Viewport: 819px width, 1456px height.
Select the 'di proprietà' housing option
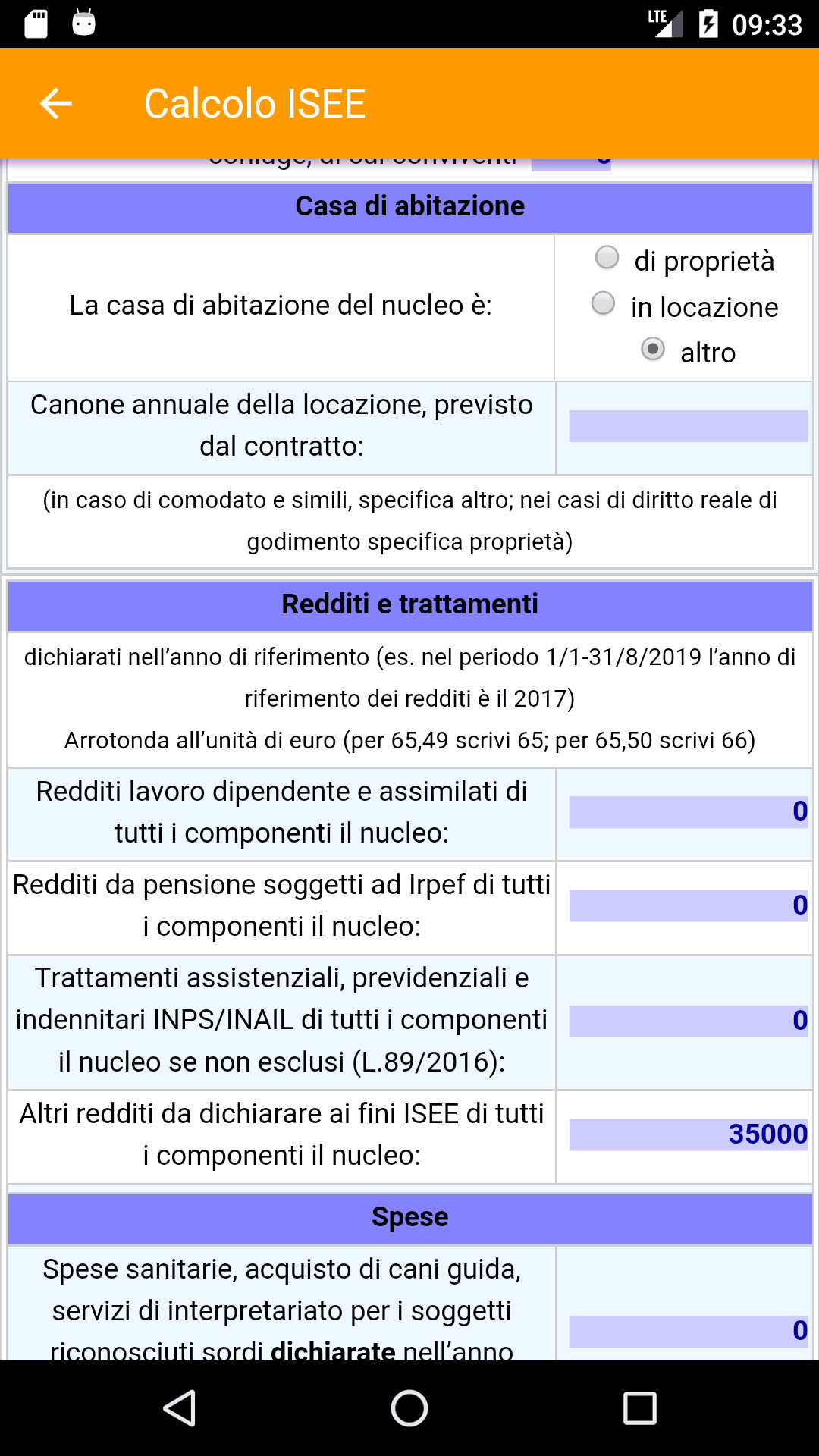(607, 258)
